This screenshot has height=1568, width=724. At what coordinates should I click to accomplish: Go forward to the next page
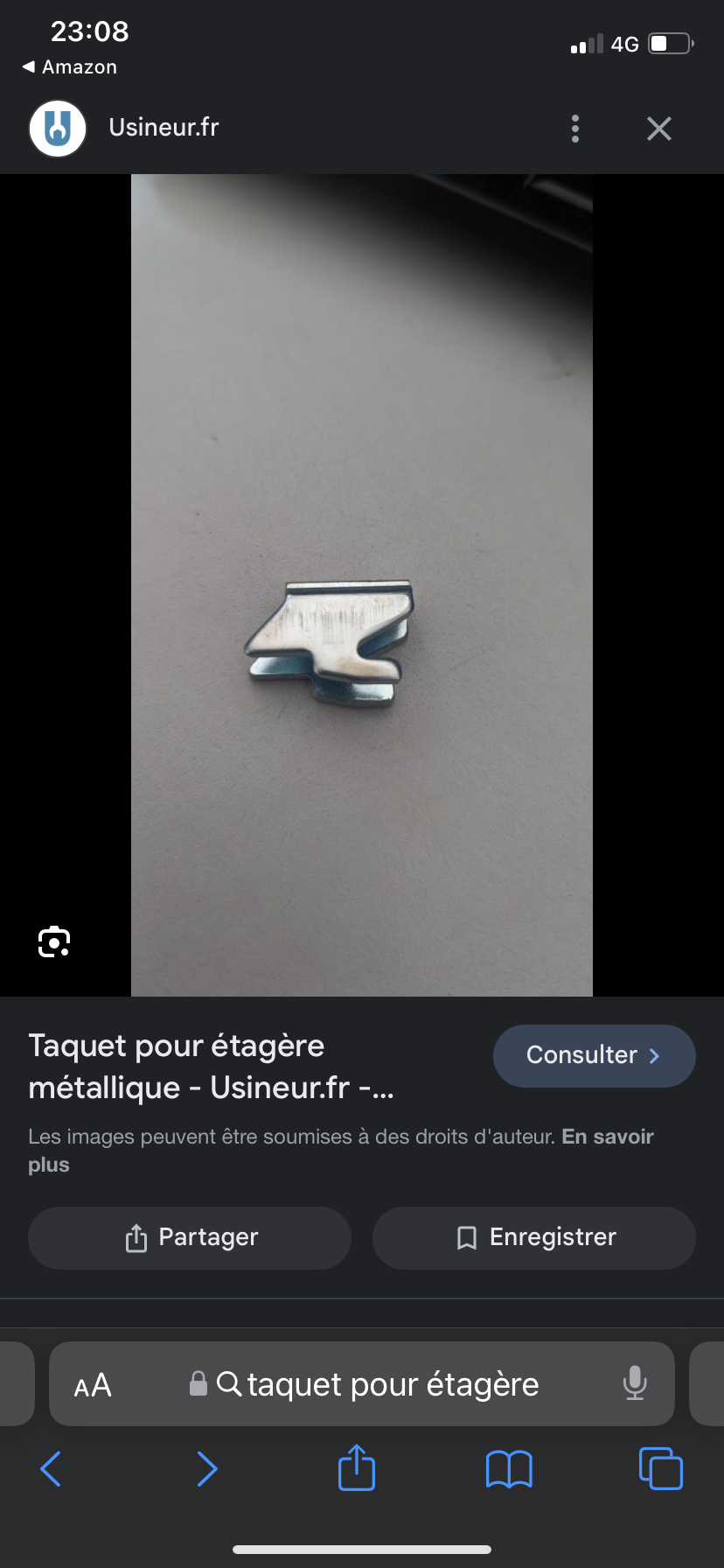click(x=206, y=1468)
